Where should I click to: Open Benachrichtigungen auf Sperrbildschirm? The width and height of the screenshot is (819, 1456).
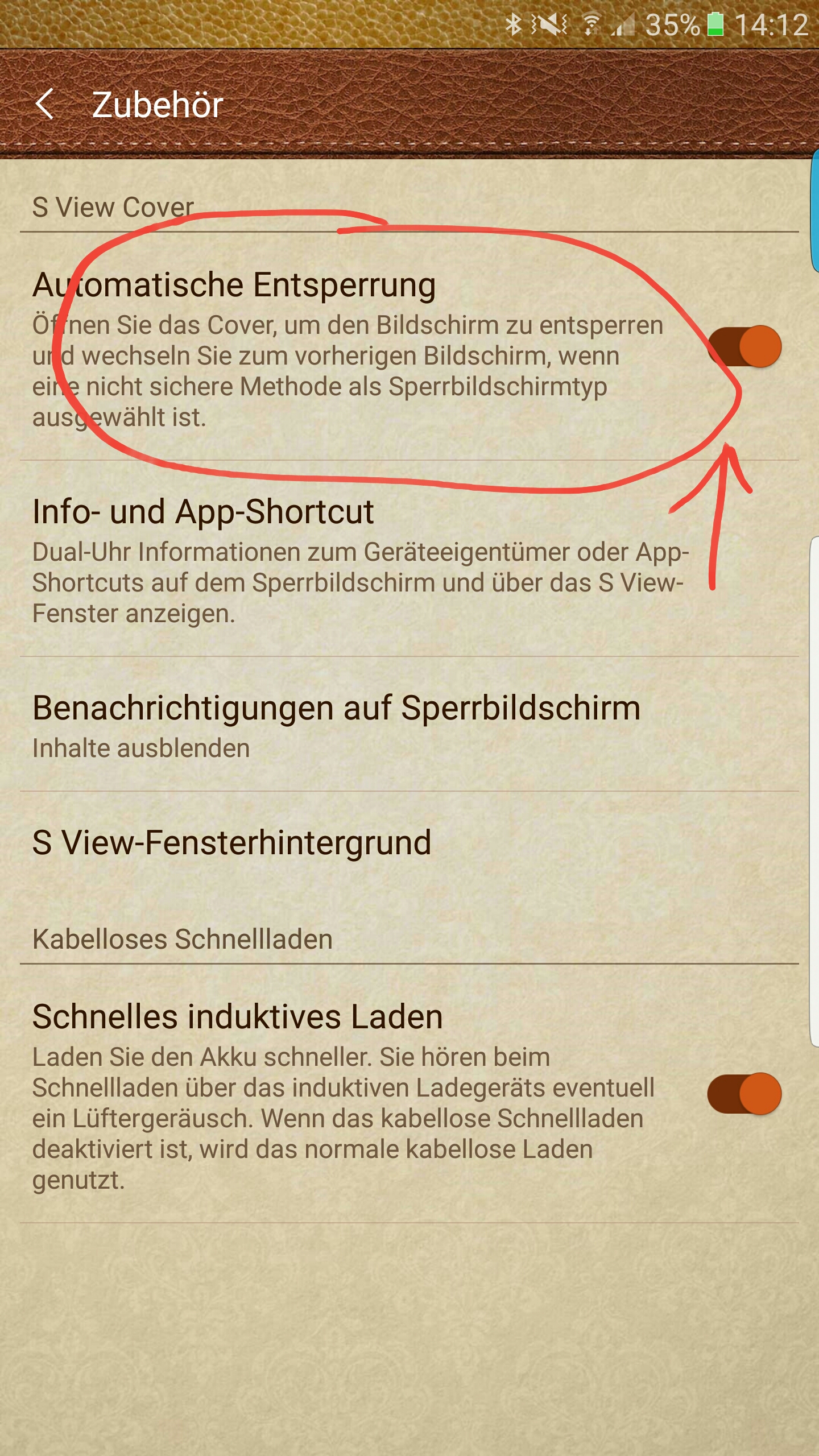pyautogui.click(x=409, y=724)
